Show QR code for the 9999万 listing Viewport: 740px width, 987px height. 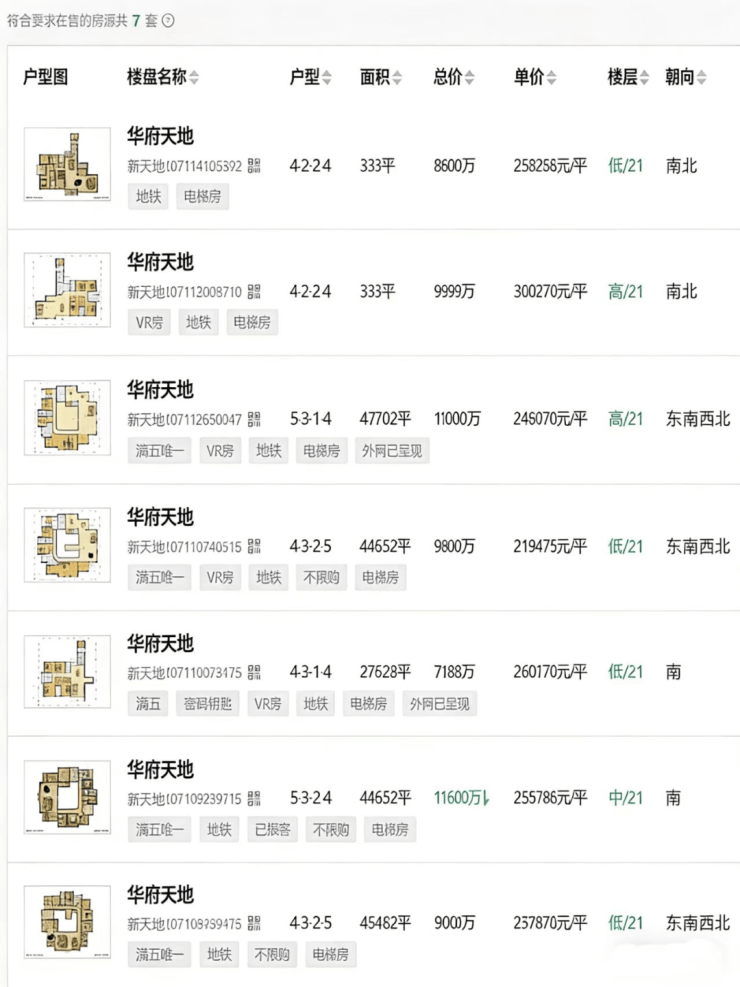click(x=254, y=292)
